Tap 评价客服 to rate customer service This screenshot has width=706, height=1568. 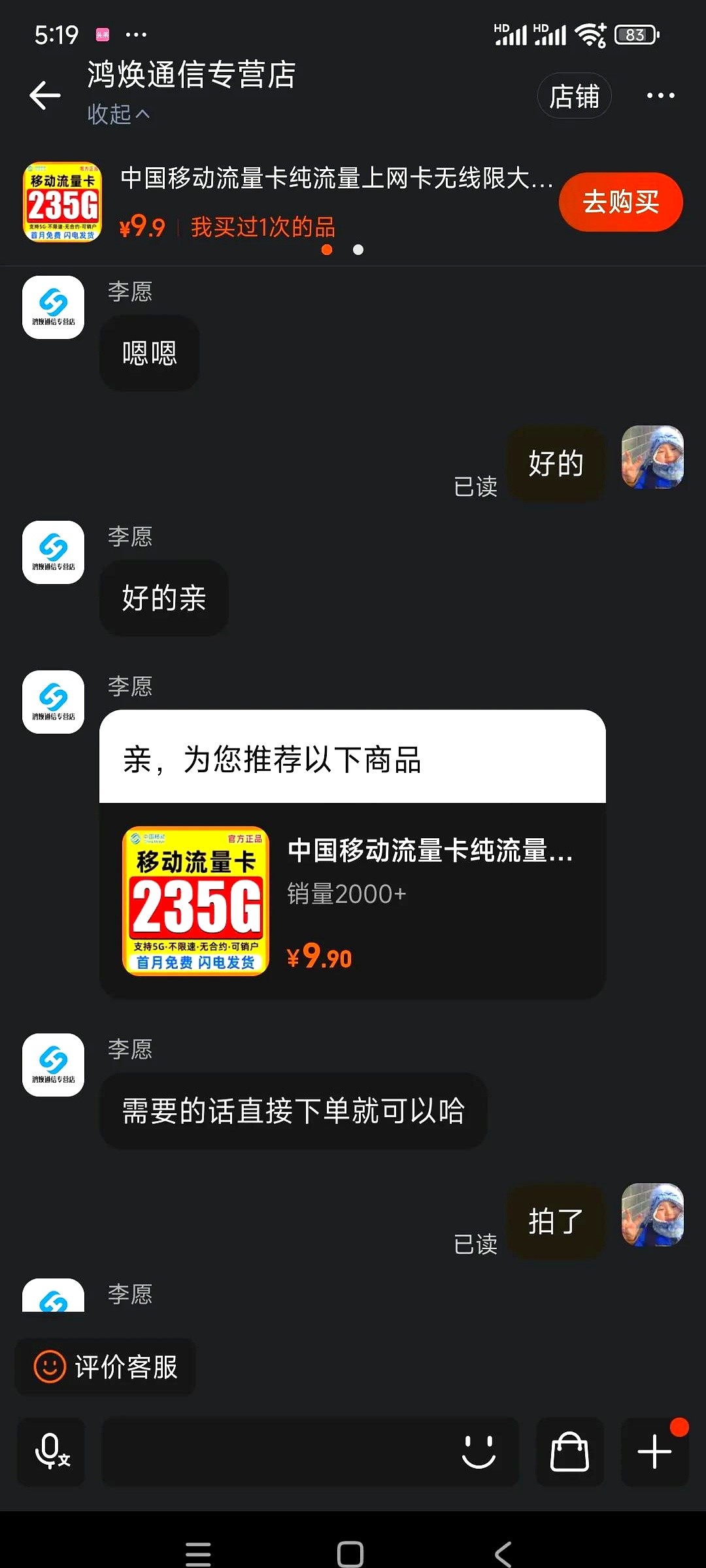click(x=106, y=1367)
